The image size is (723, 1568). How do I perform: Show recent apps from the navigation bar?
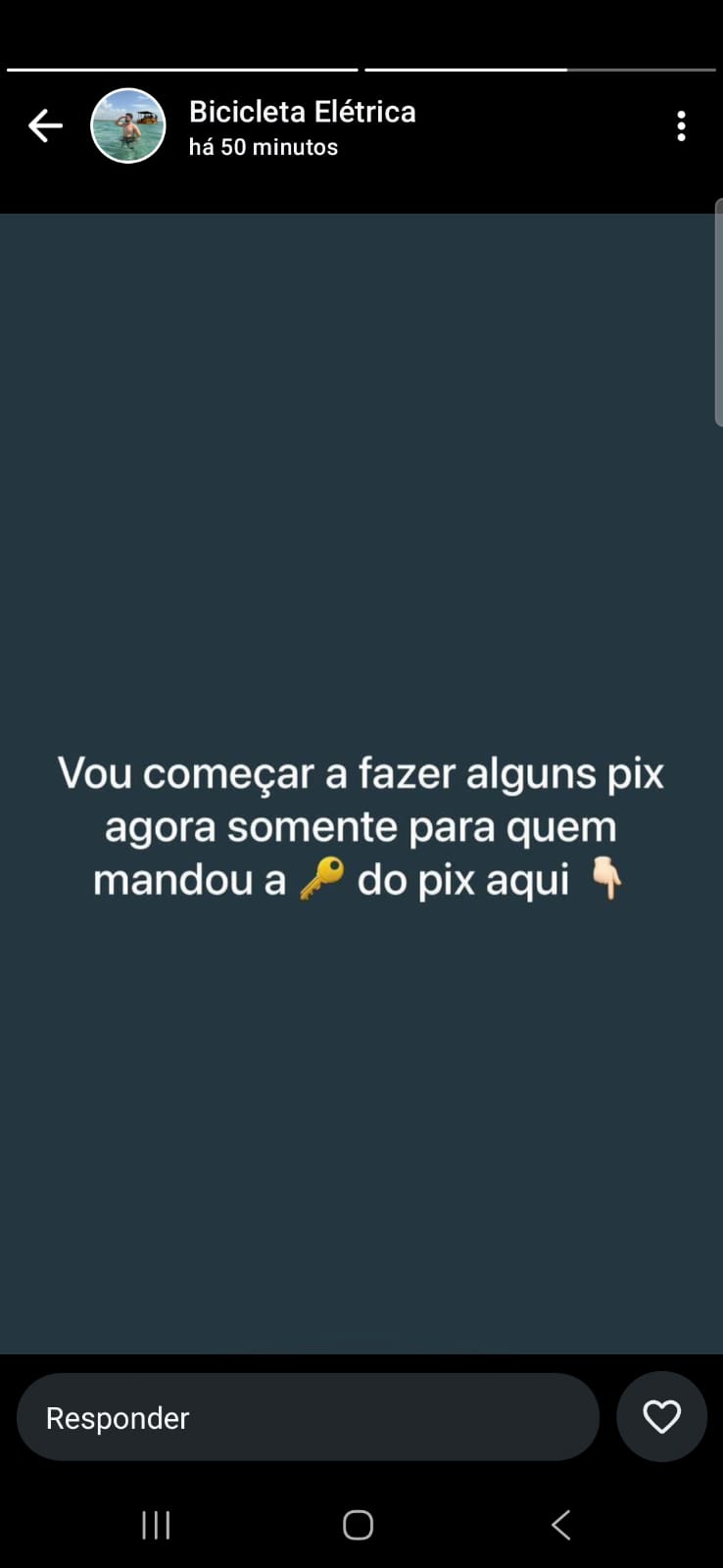tap(156, 1525)
